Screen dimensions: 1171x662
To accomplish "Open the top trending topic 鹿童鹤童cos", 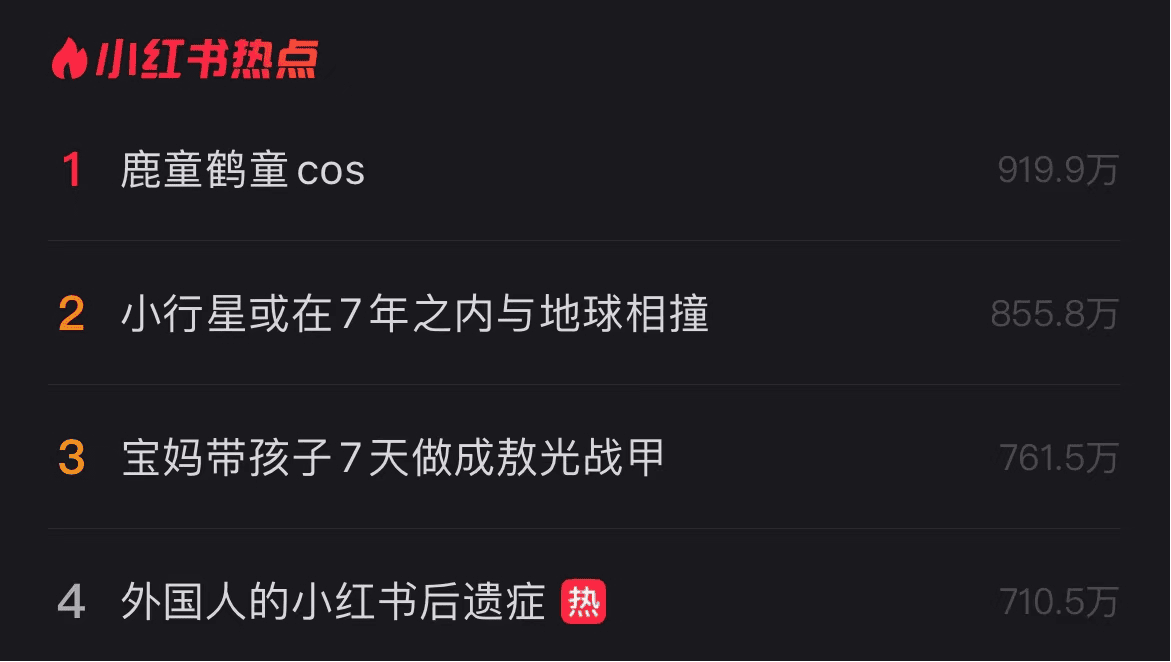I will [x=243, y=171].
